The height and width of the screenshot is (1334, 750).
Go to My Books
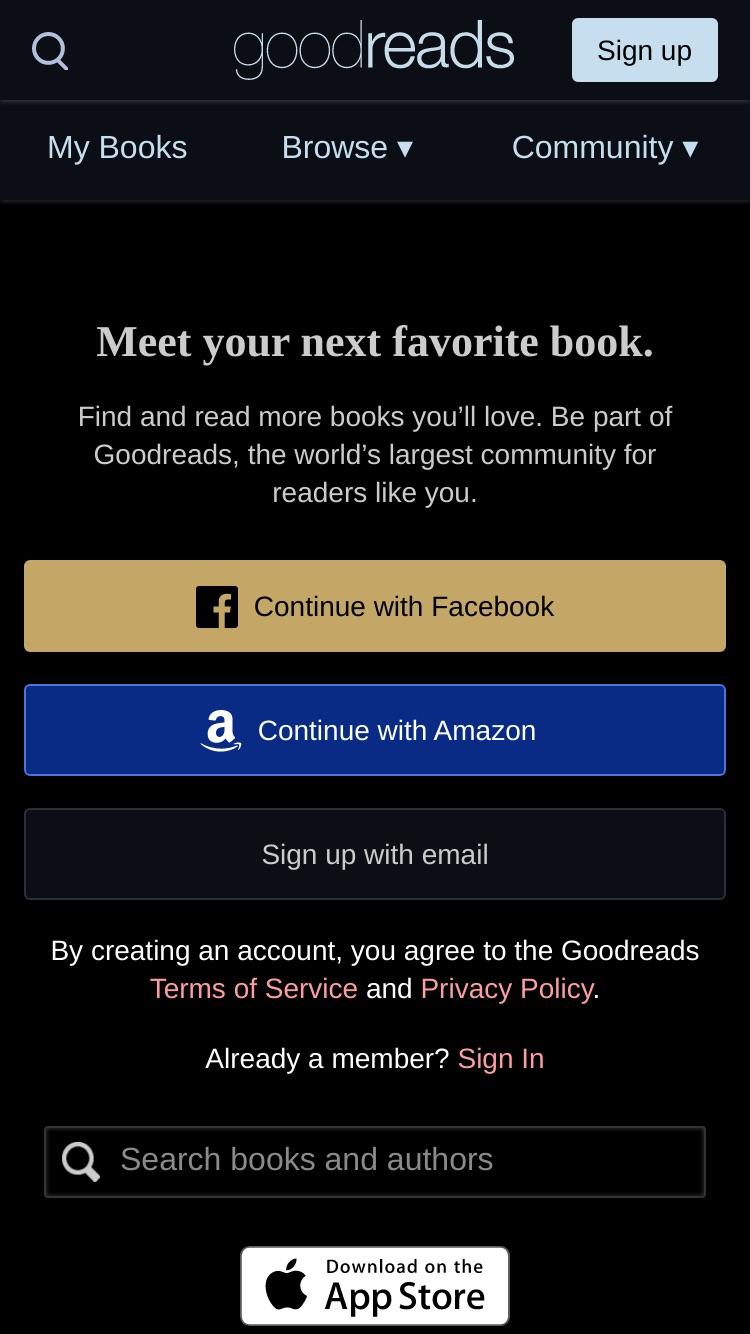click(x=117, y=147)
